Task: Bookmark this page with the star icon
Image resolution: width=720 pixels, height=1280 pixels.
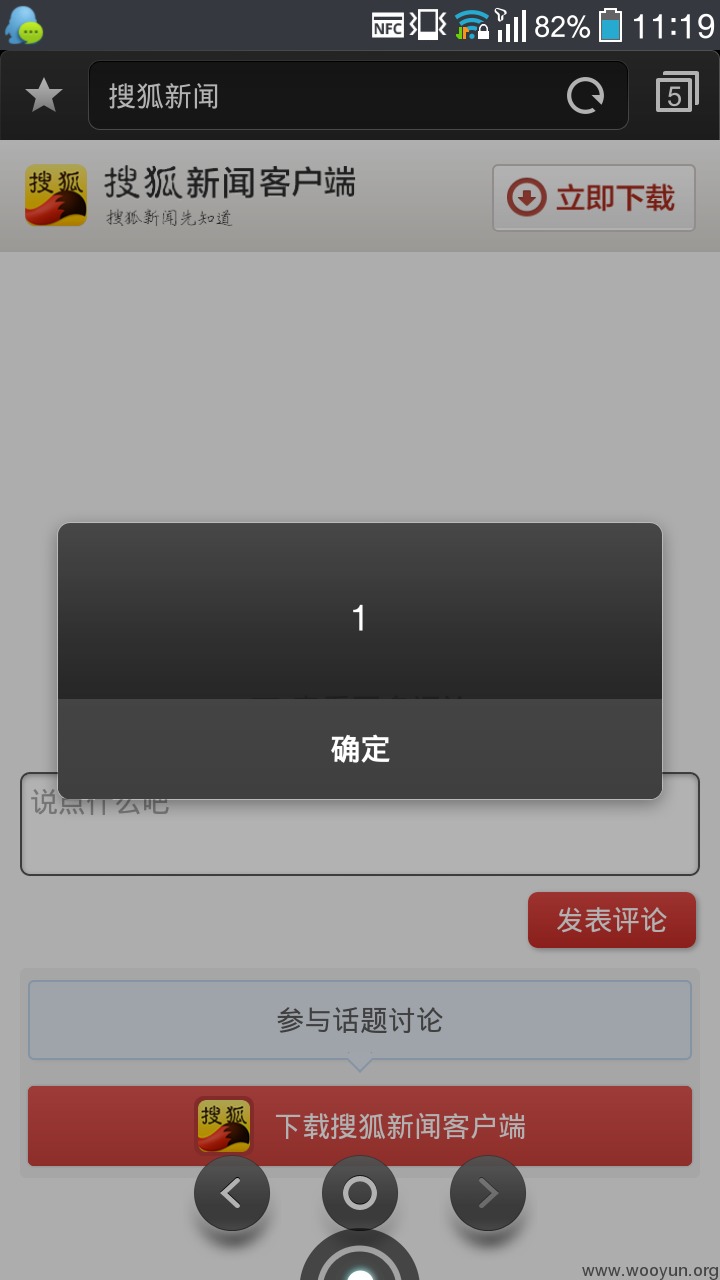Action: [x=44, y=96]
